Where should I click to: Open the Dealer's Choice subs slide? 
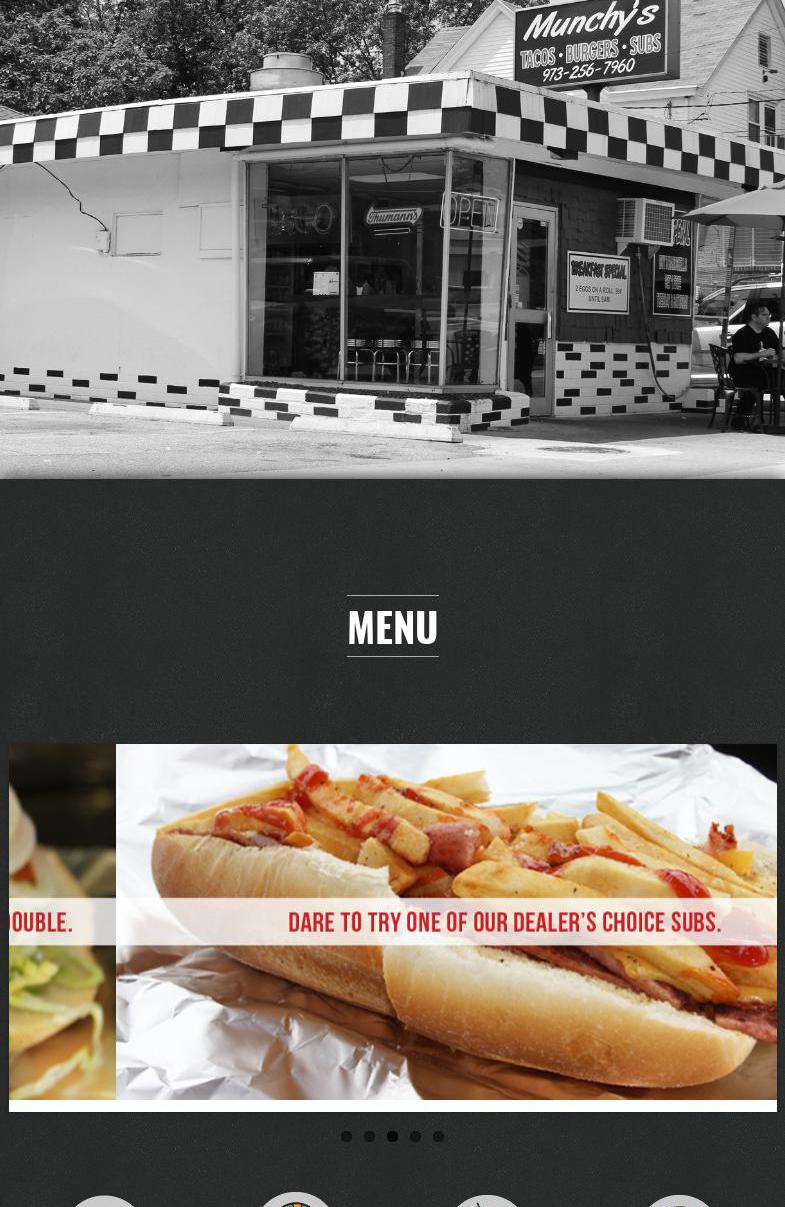pos(446,921)
